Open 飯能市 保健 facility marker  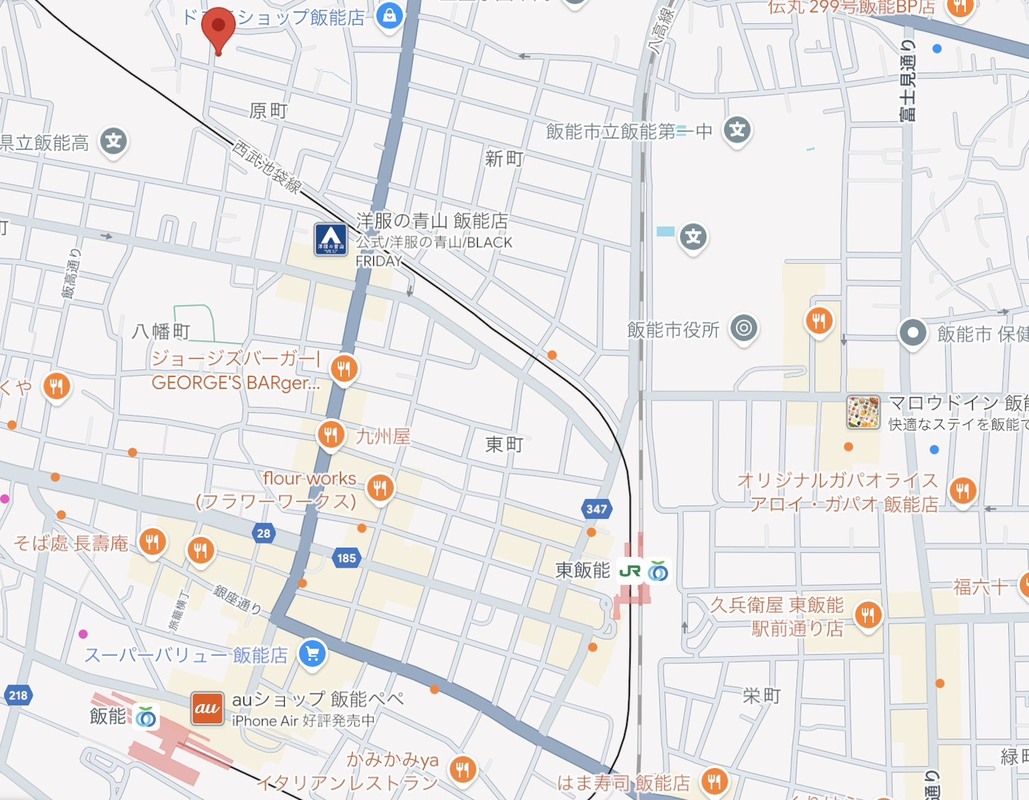pos(912,333)
